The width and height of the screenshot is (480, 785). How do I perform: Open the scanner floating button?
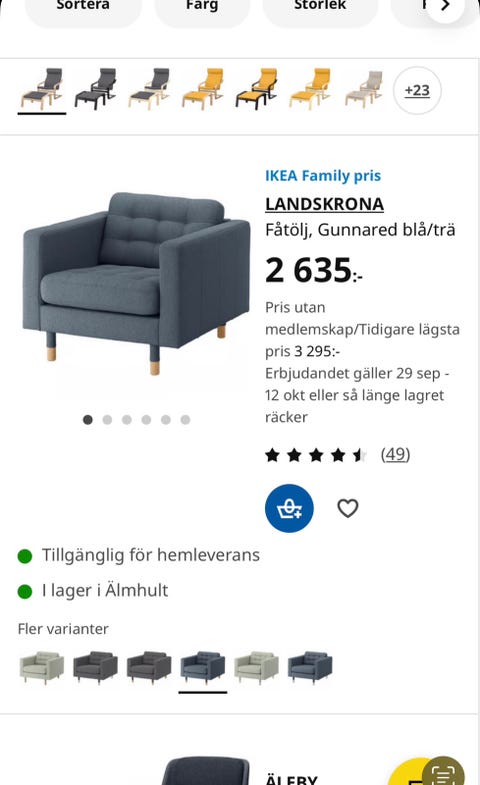click(x=443, y=771)
